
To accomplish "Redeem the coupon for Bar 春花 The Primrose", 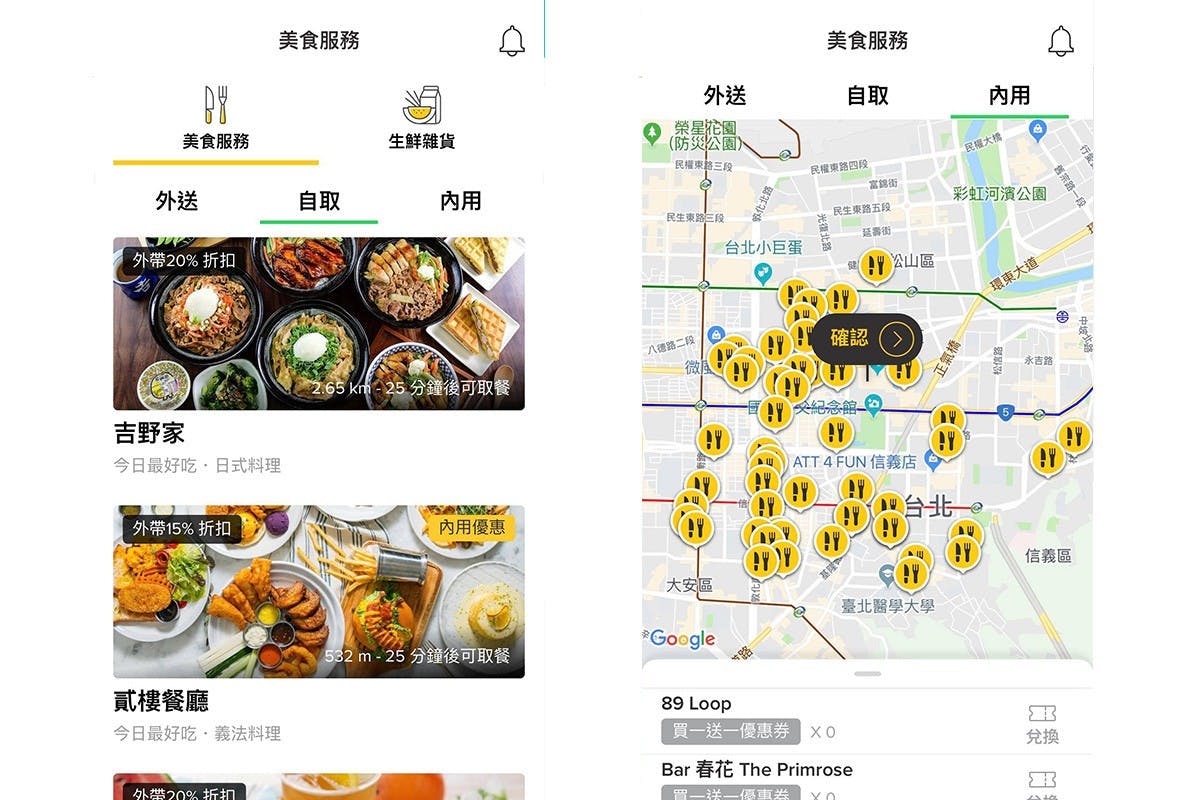I will coord(1042,784).
